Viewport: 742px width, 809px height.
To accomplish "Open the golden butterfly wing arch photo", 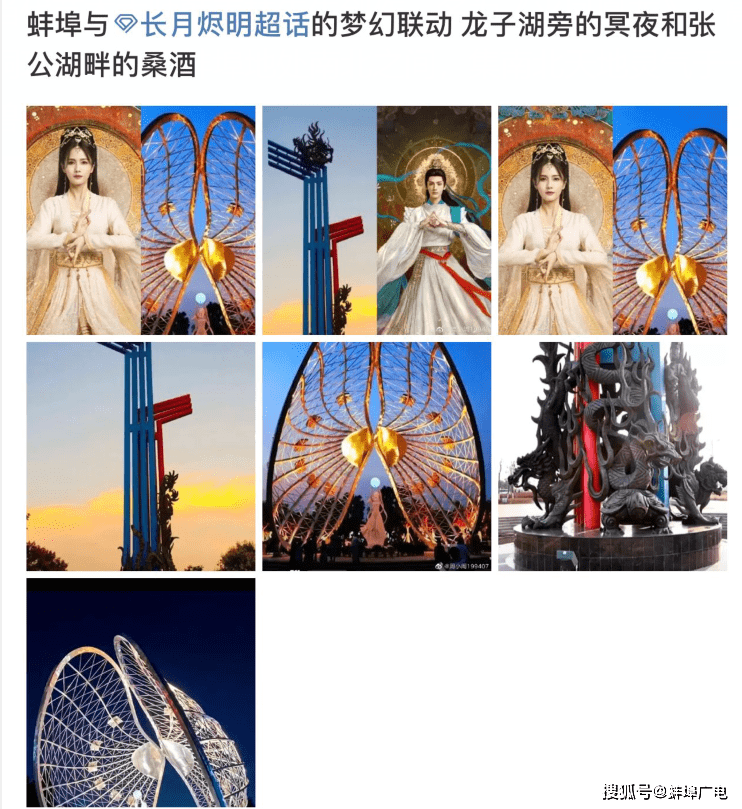I will (x=377, y=456).
